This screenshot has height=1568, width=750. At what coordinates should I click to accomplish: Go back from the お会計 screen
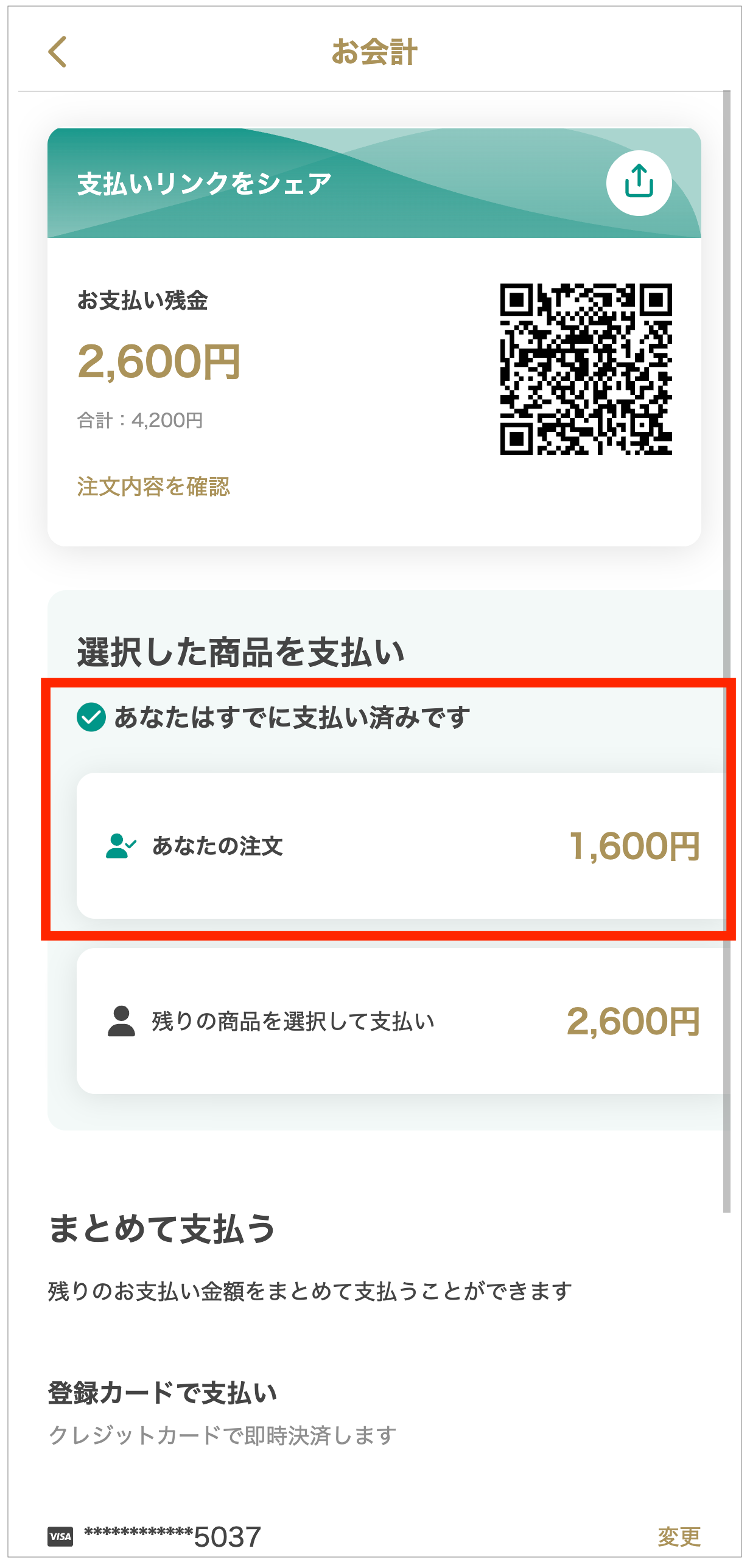pyautogui.click(x=57, y=52)
